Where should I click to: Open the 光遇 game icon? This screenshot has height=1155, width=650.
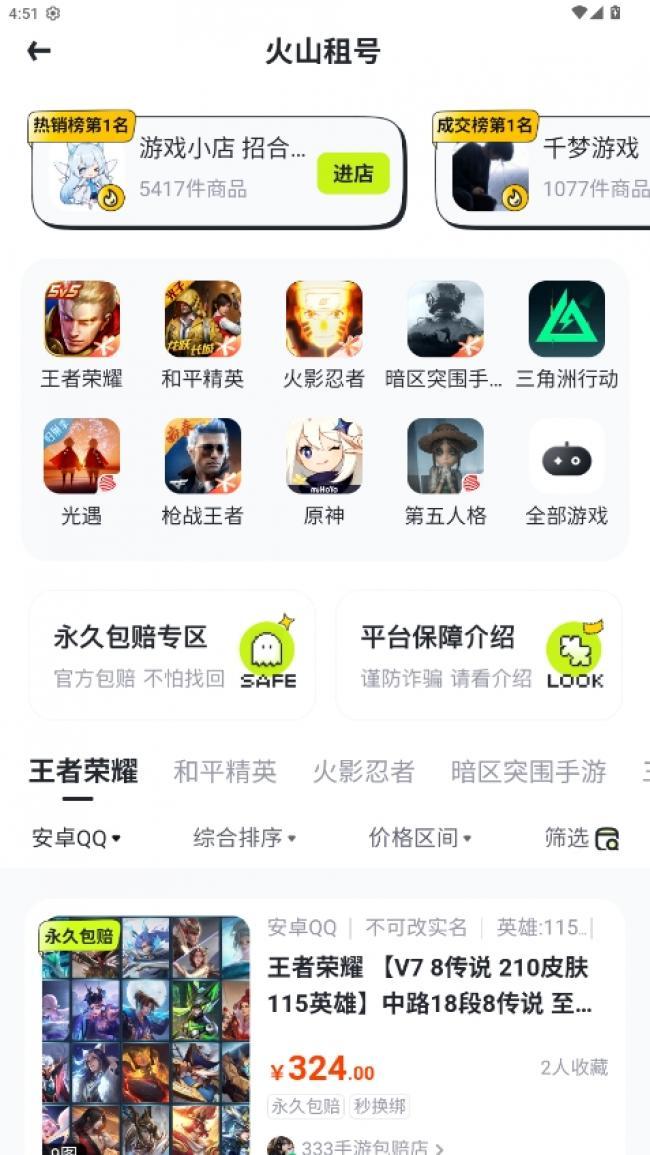tap(81, 456)
